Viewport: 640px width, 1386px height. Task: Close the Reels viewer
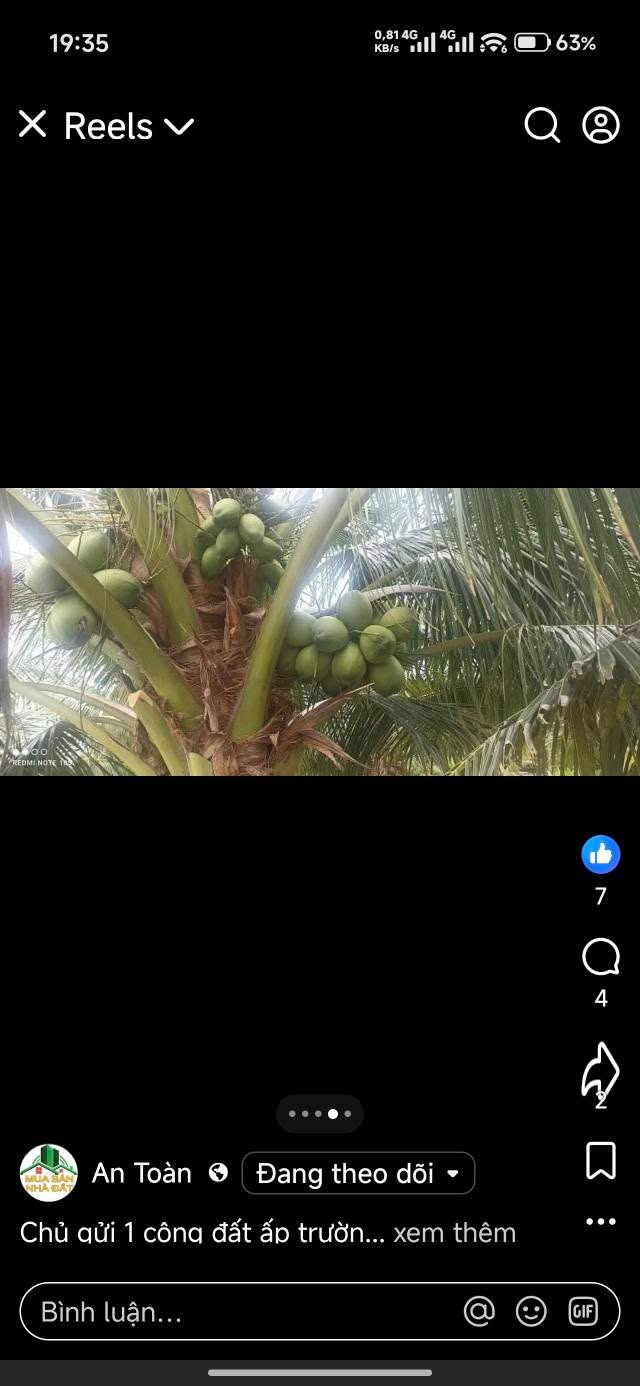pyautogui.click(x=33, y=125)
